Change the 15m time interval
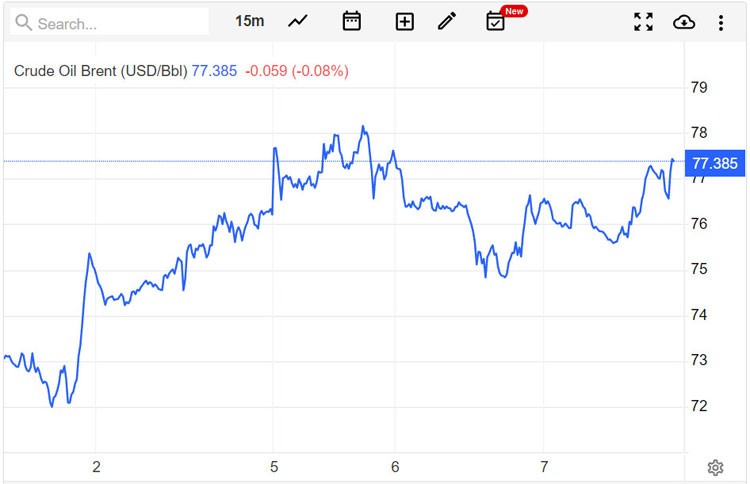The width and height of the screenshot is (750, 484). [x=249, y=21]
